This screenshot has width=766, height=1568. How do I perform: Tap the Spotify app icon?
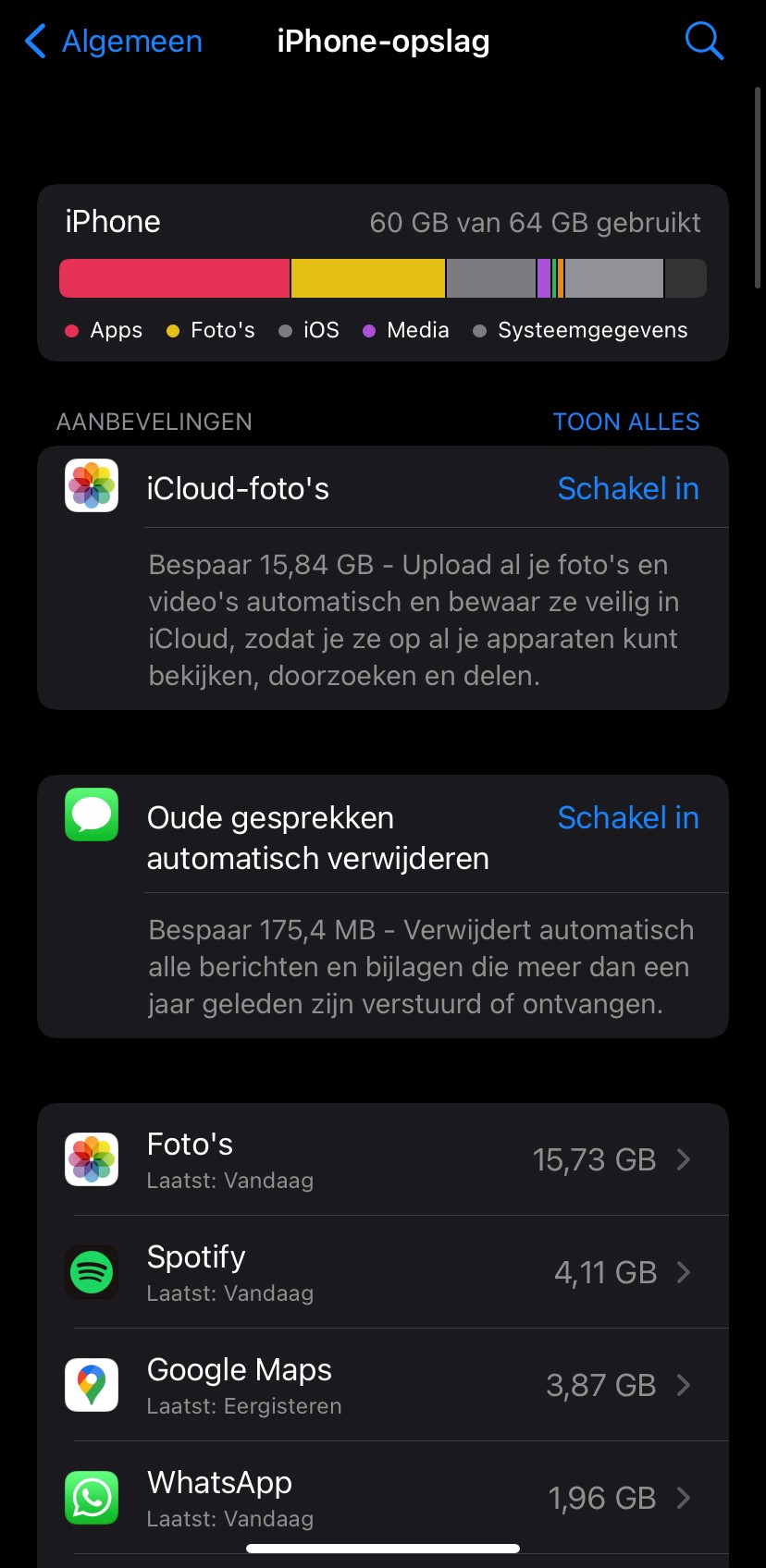click(91, 1272)
